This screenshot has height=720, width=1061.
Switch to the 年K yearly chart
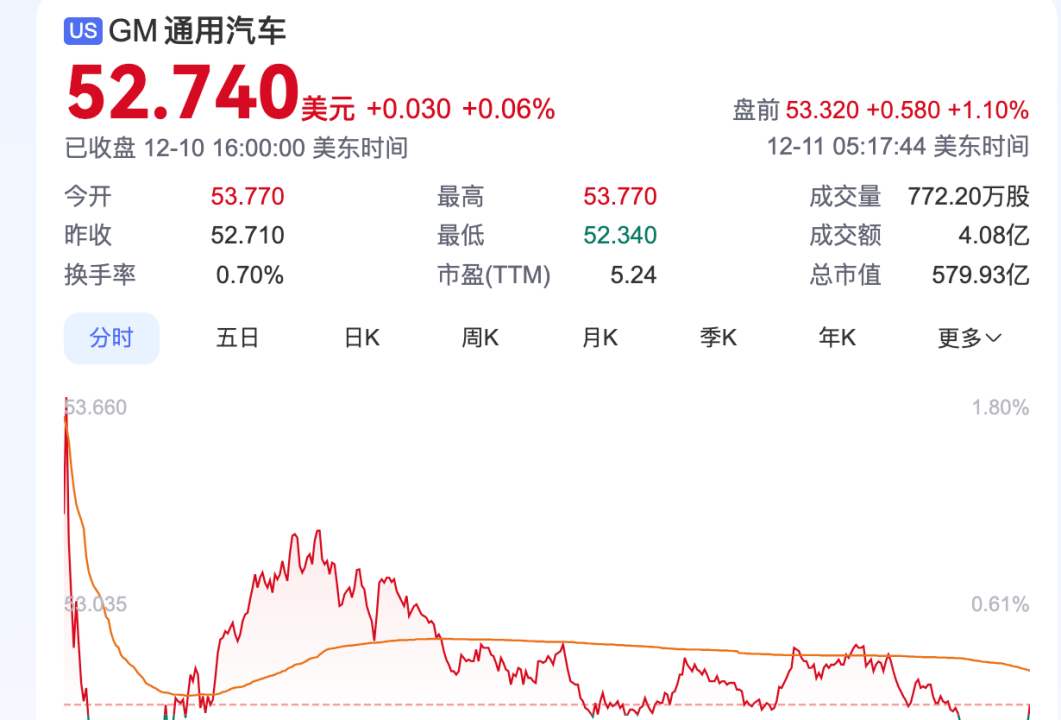click(837, 338)
